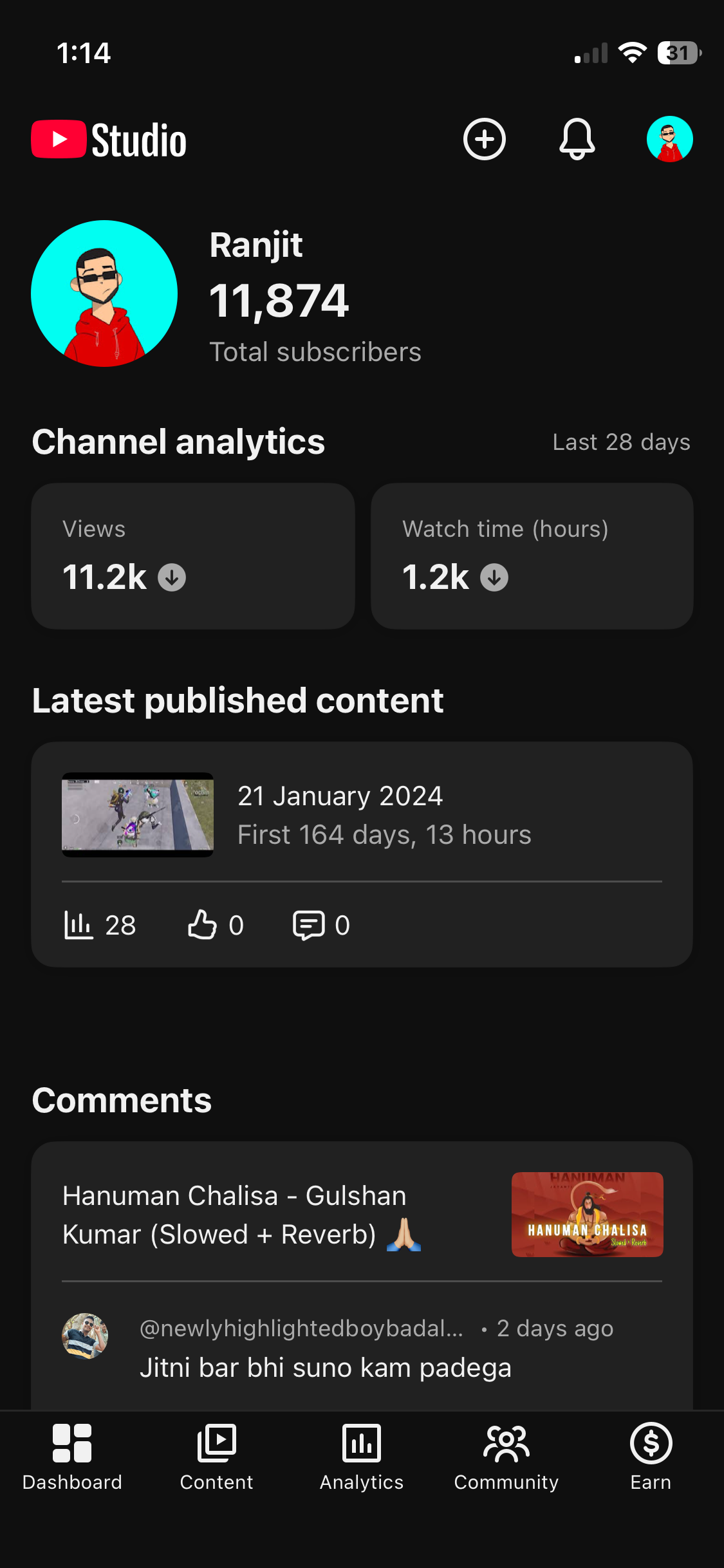The width and height of the screenshot is (724, 1568).
Task: Go to the Community tab
Action: click(506, 1457)
